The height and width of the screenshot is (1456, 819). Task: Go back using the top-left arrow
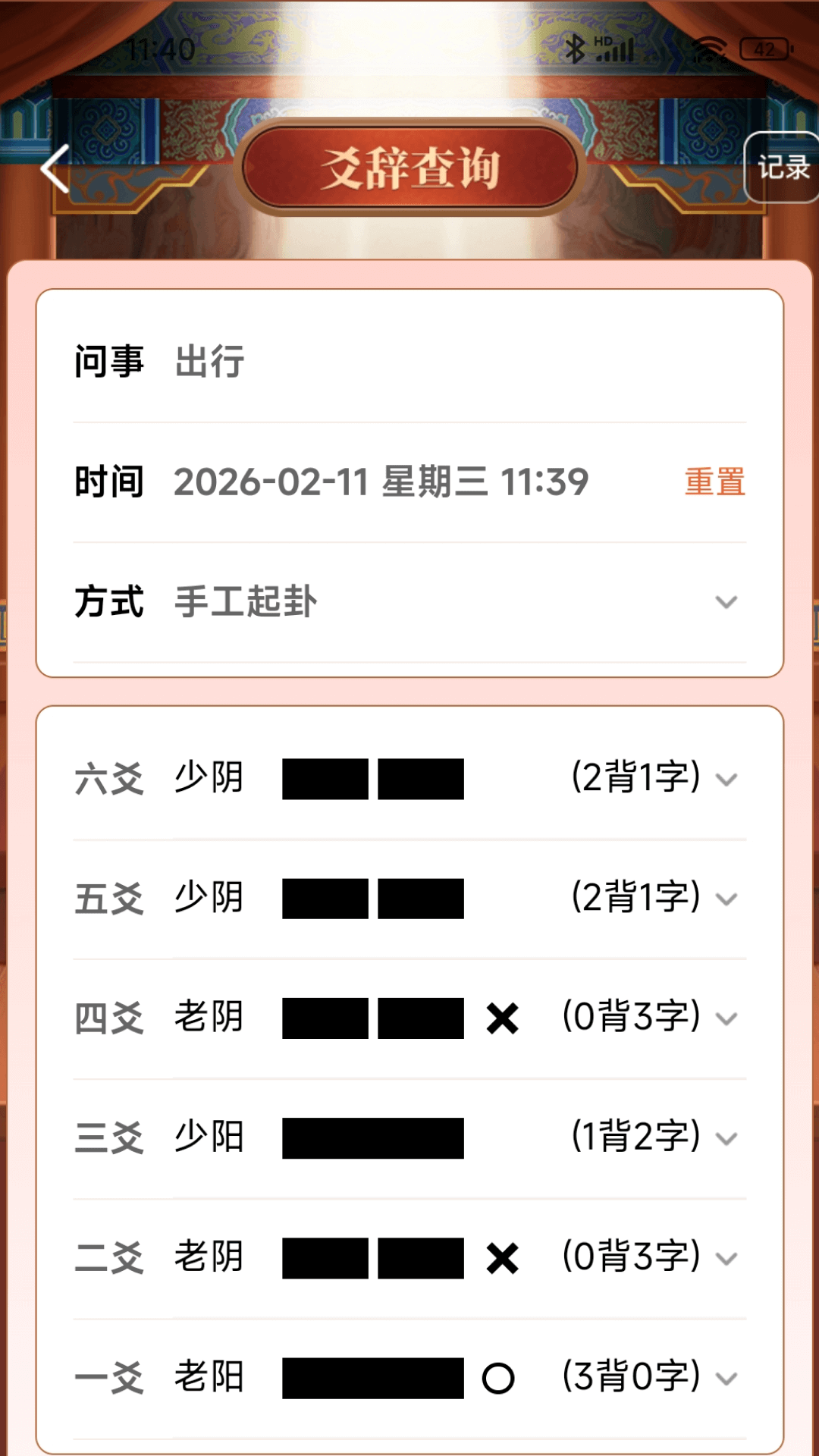tap(56, 168)
